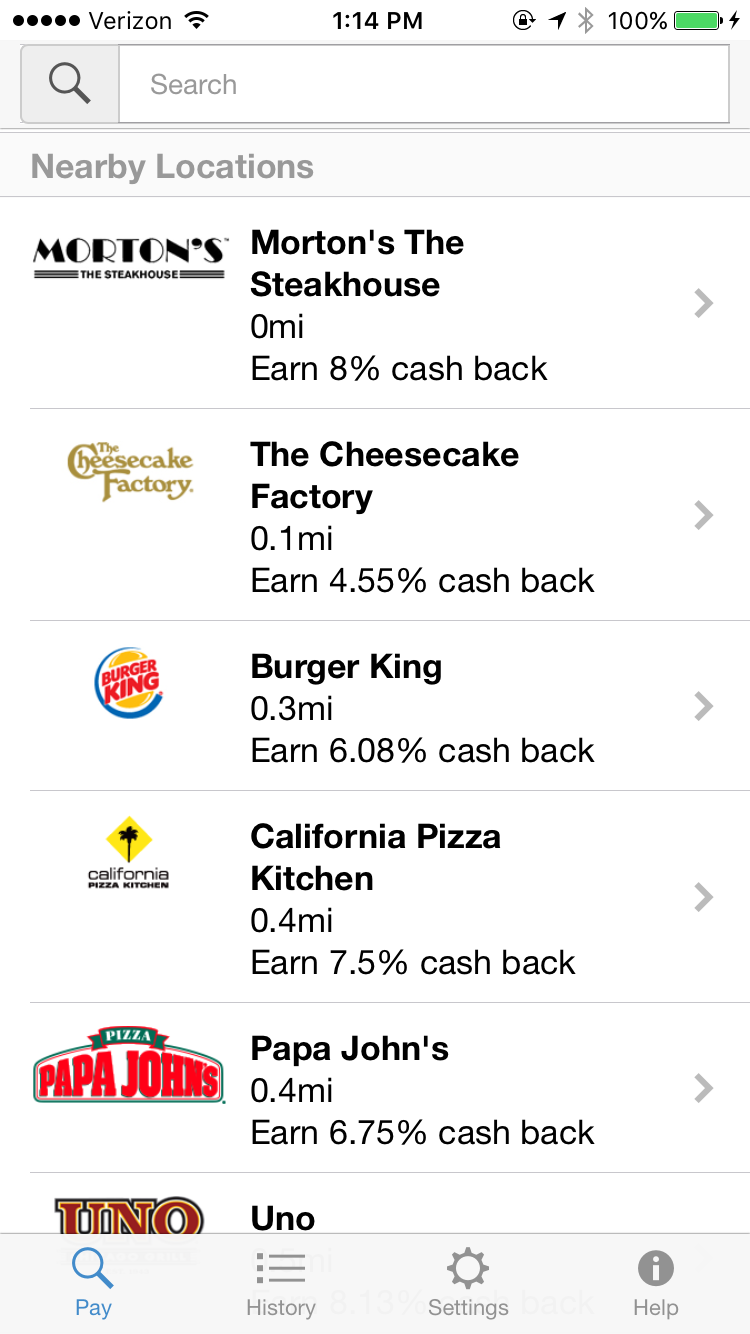Viewport: 750px width, 1334px height.
Task: Switch to the Pay tab
Action: [93, 1283]
